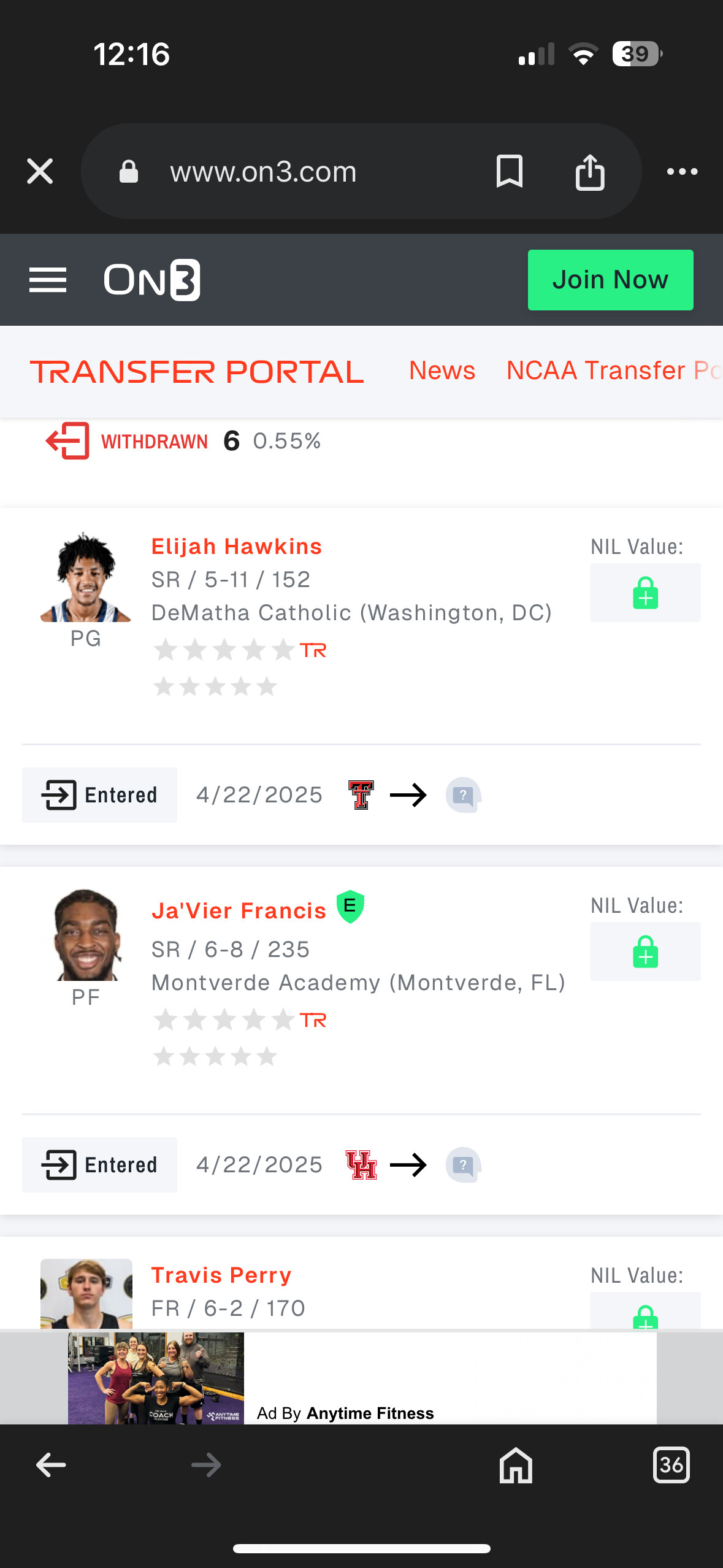Open the News tab
The height and width of the screenshot is (1568, 723).
click(x=442, y=371)
